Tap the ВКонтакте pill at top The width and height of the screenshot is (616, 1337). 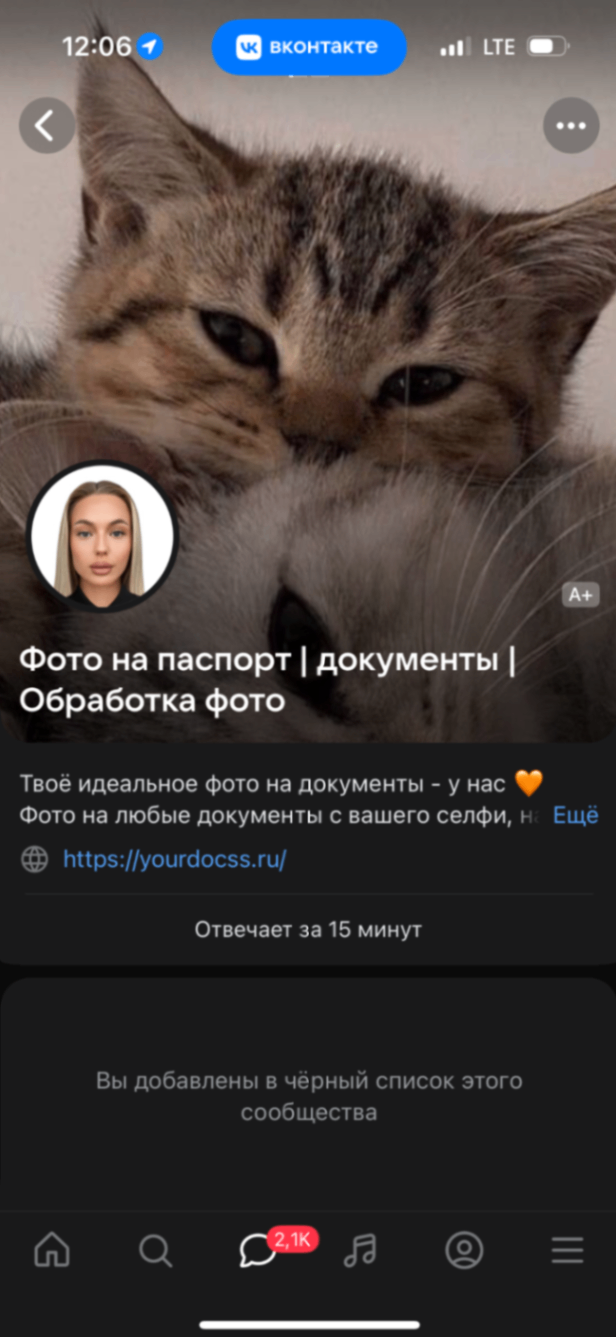pos(308,46)
